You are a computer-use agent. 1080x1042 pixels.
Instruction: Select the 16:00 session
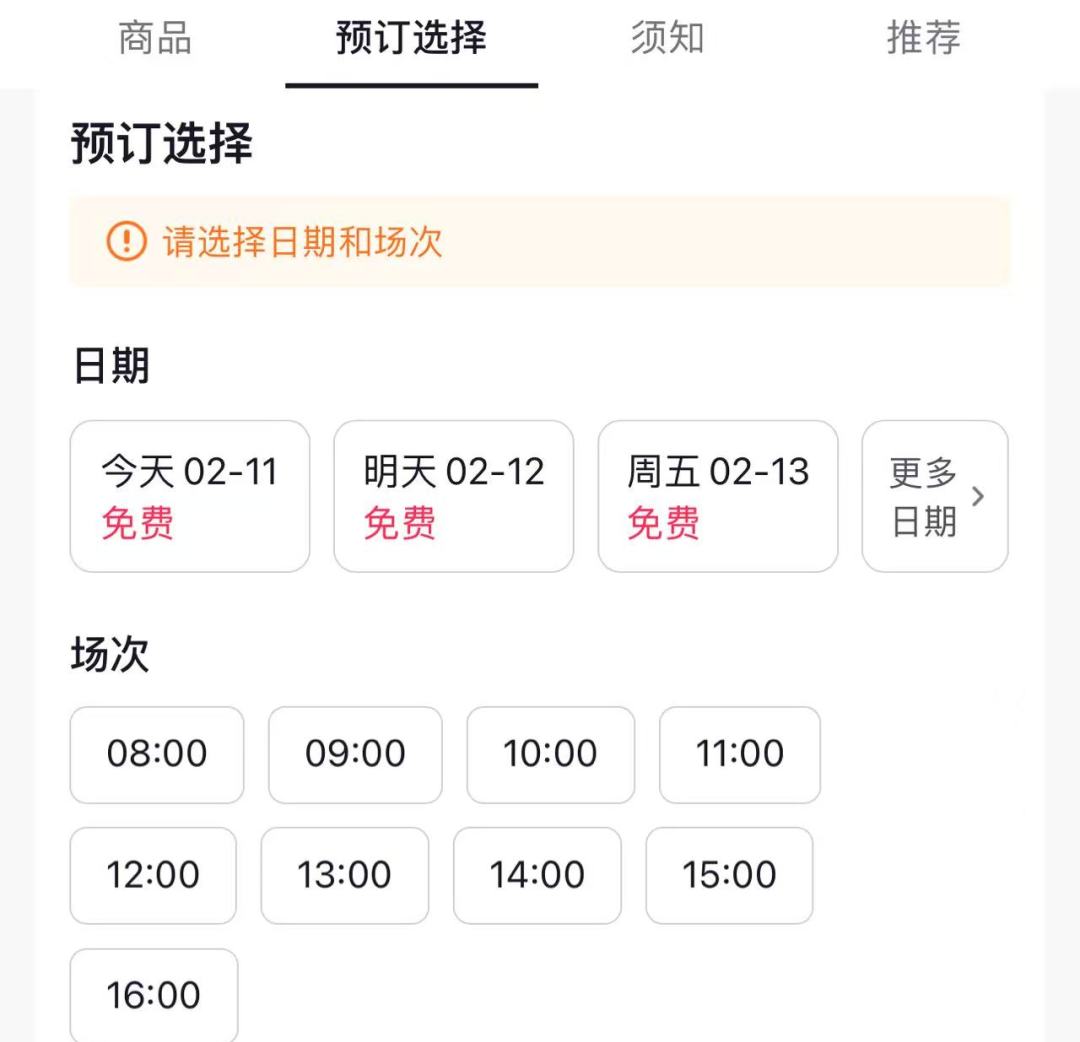pyautogui.click(x=154, y=995)
